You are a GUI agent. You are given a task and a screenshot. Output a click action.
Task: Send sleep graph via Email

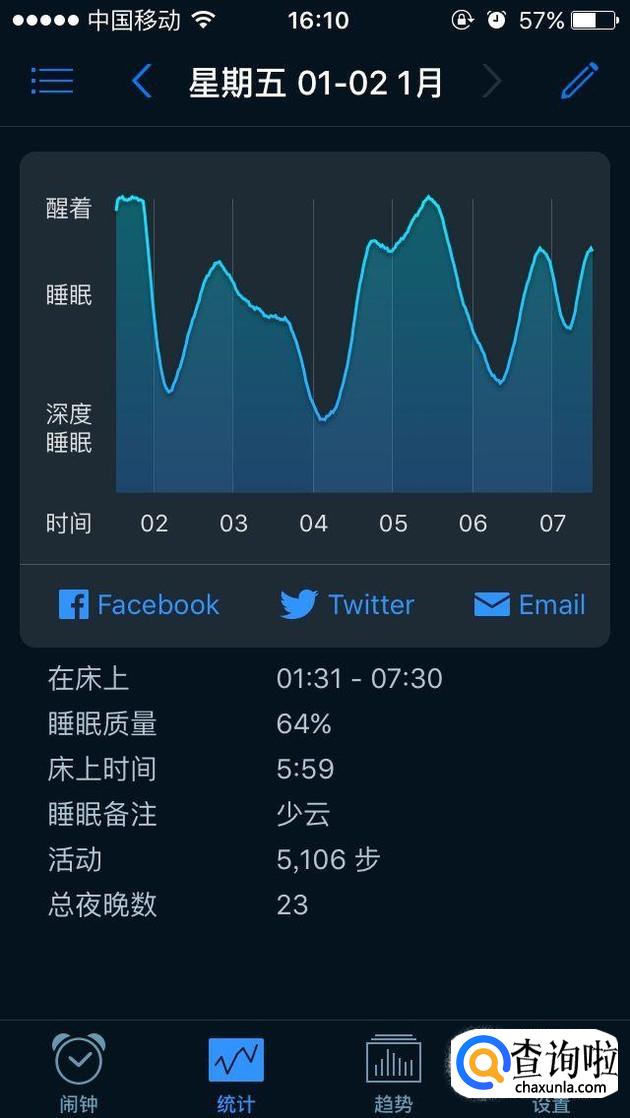[529, 605]
